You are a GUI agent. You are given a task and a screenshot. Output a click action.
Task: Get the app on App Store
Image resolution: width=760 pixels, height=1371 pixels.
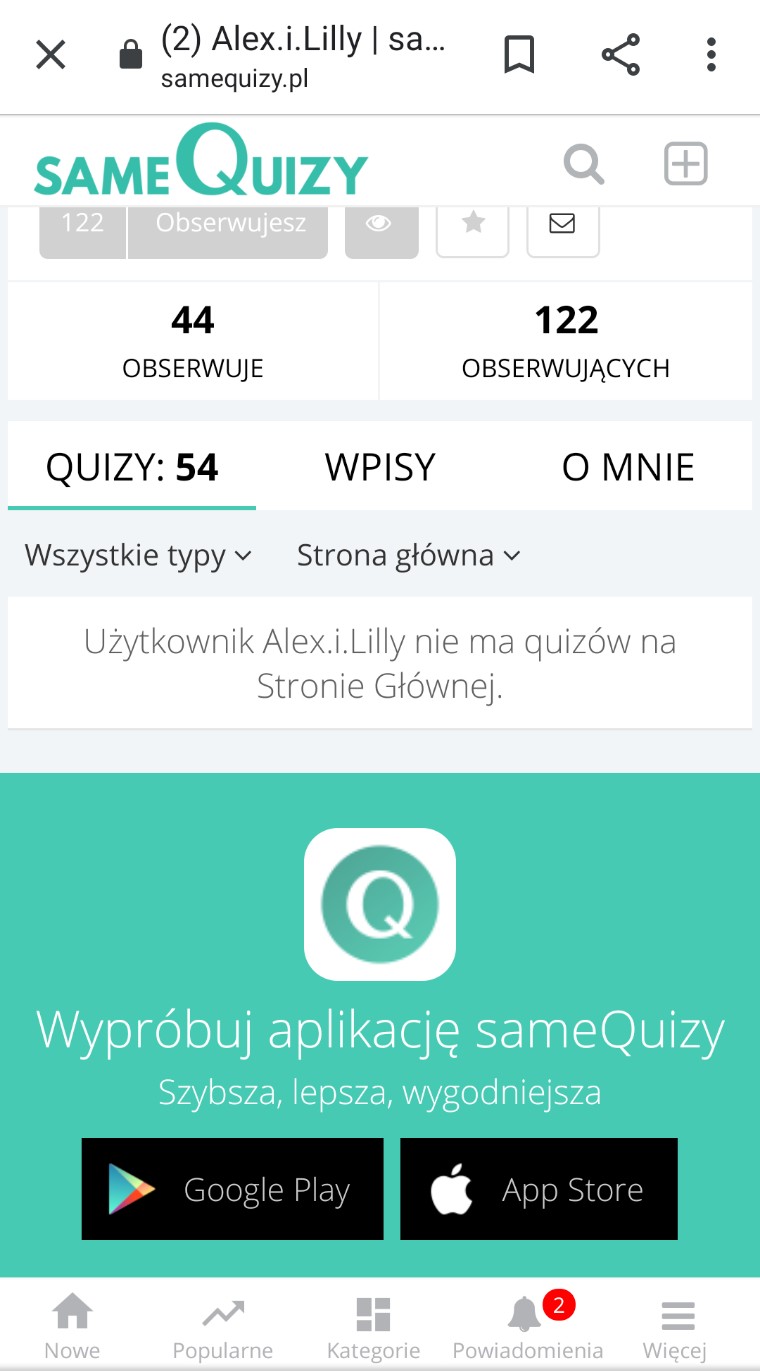coord(539,1189)
